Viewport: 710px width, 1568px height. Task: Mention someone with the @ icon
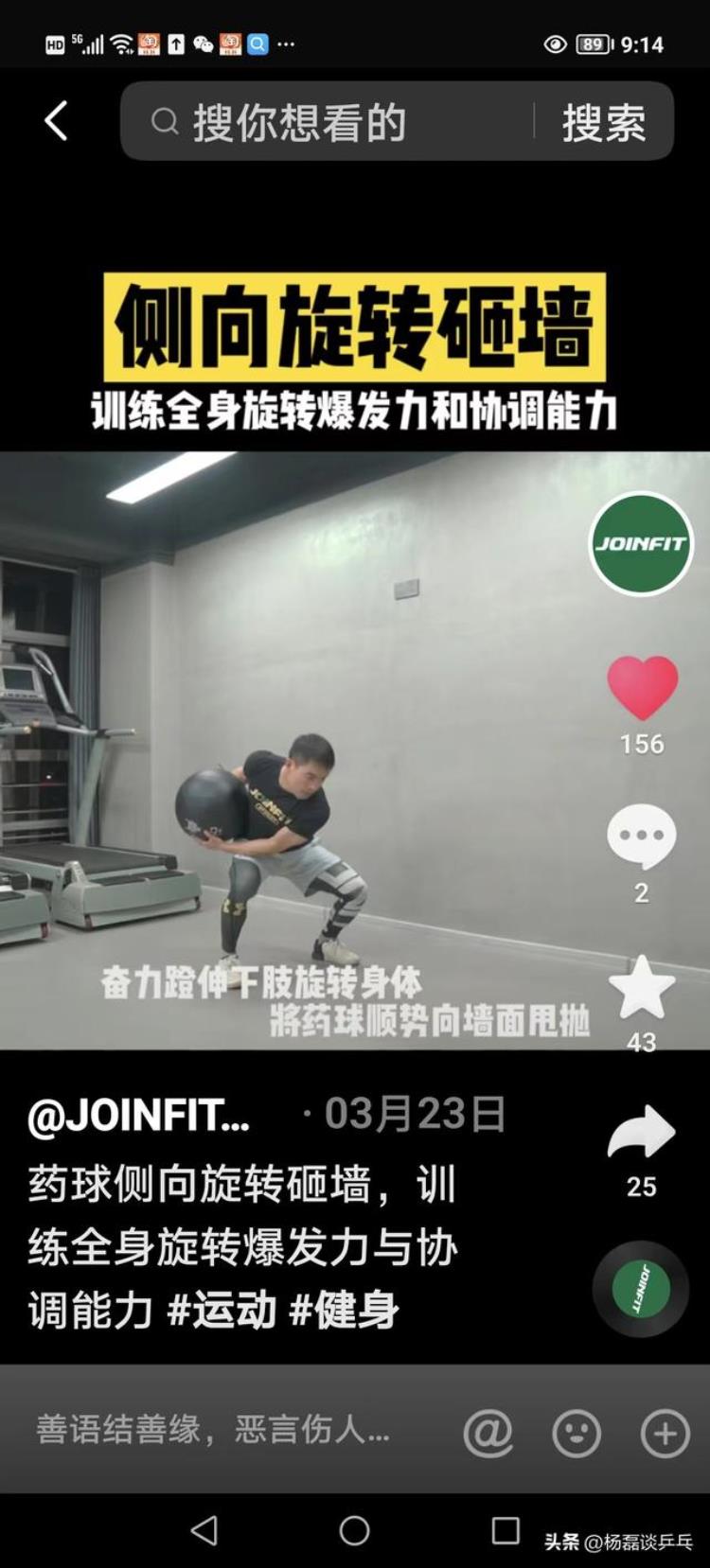(488, 1433)
